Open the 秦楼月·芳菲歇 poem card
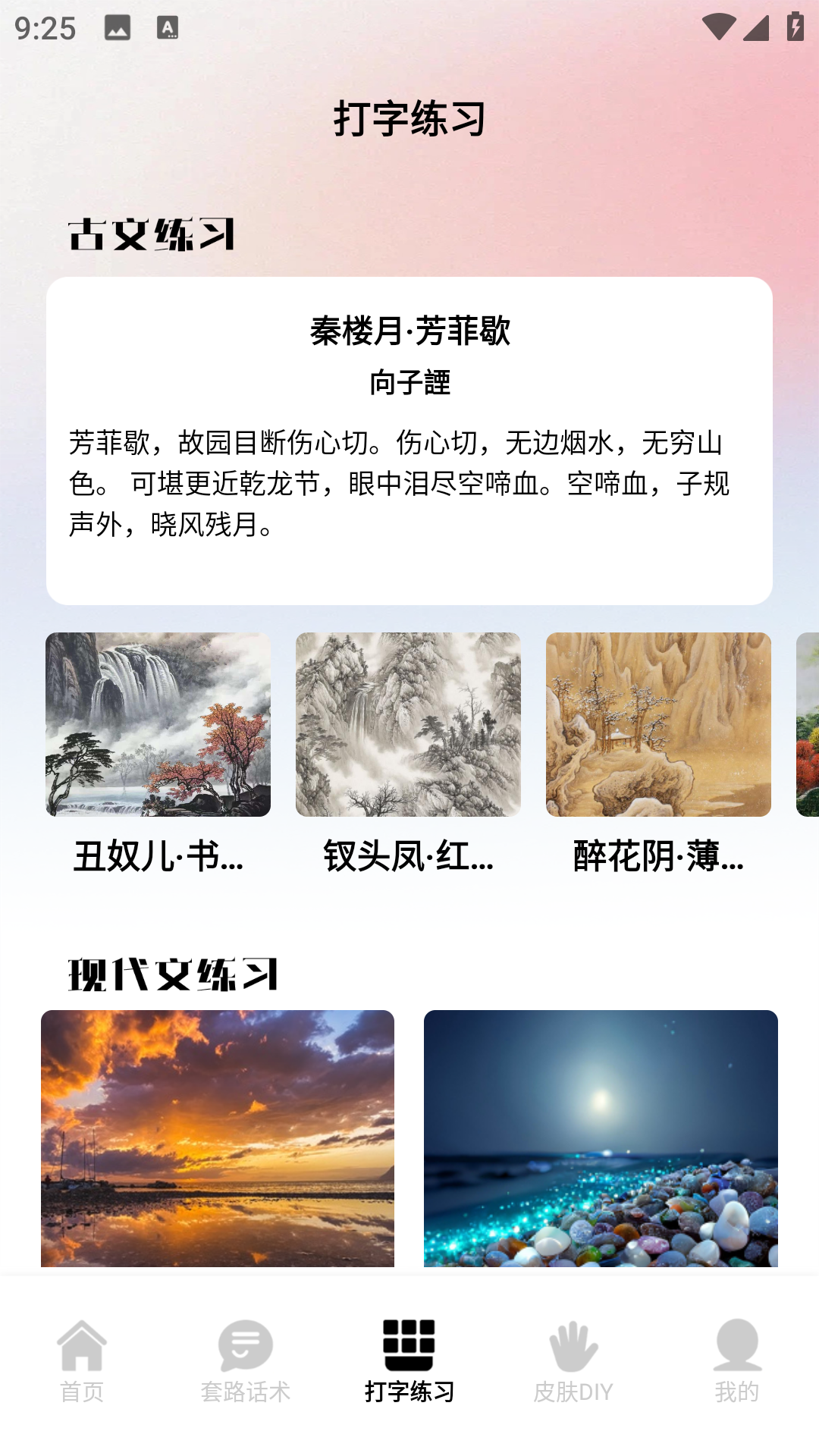This screenshot has width=819, height=1456. tap(409, 440)
